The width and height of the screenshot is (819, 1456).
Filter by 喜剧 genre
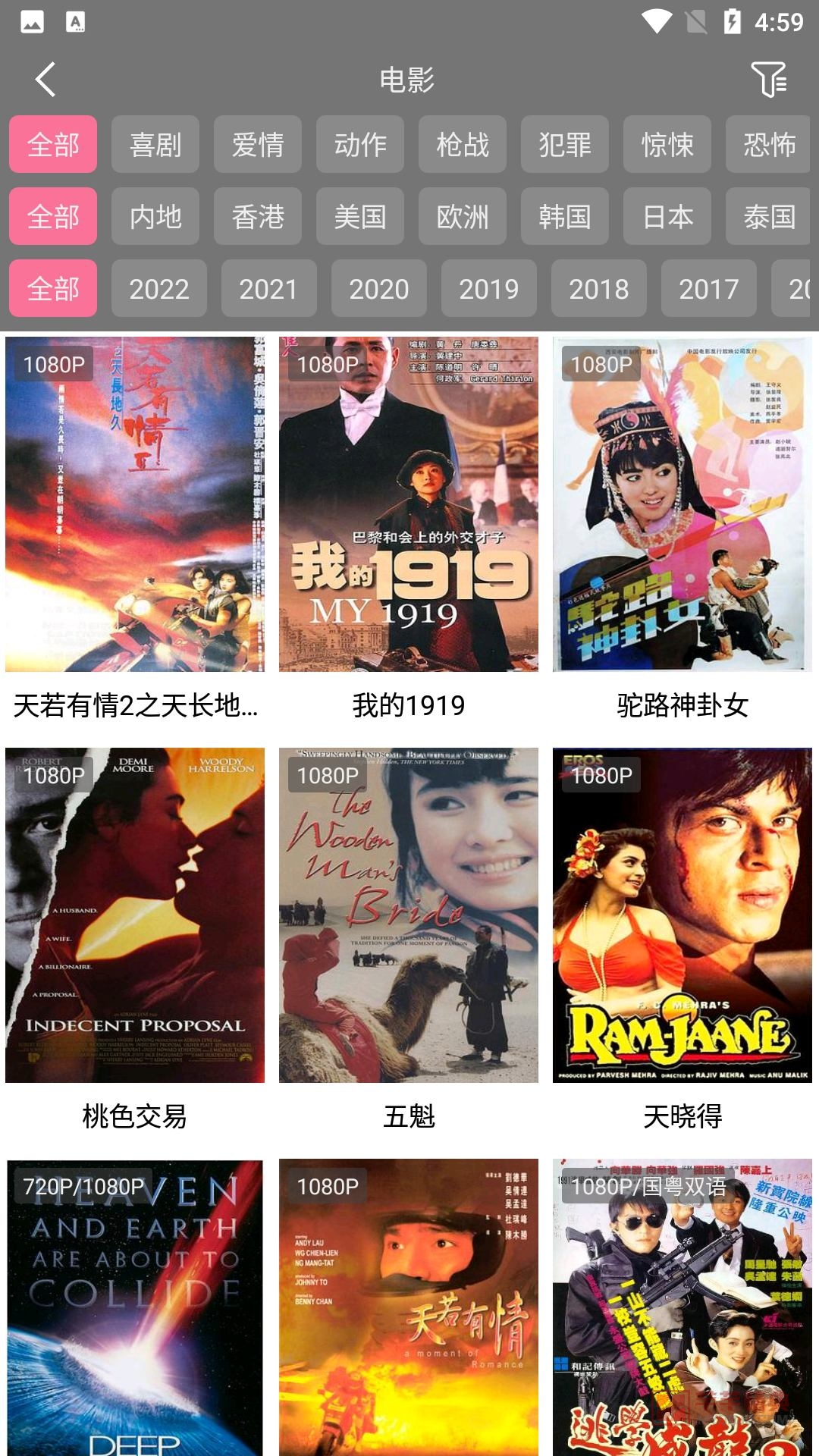point(155,144)
